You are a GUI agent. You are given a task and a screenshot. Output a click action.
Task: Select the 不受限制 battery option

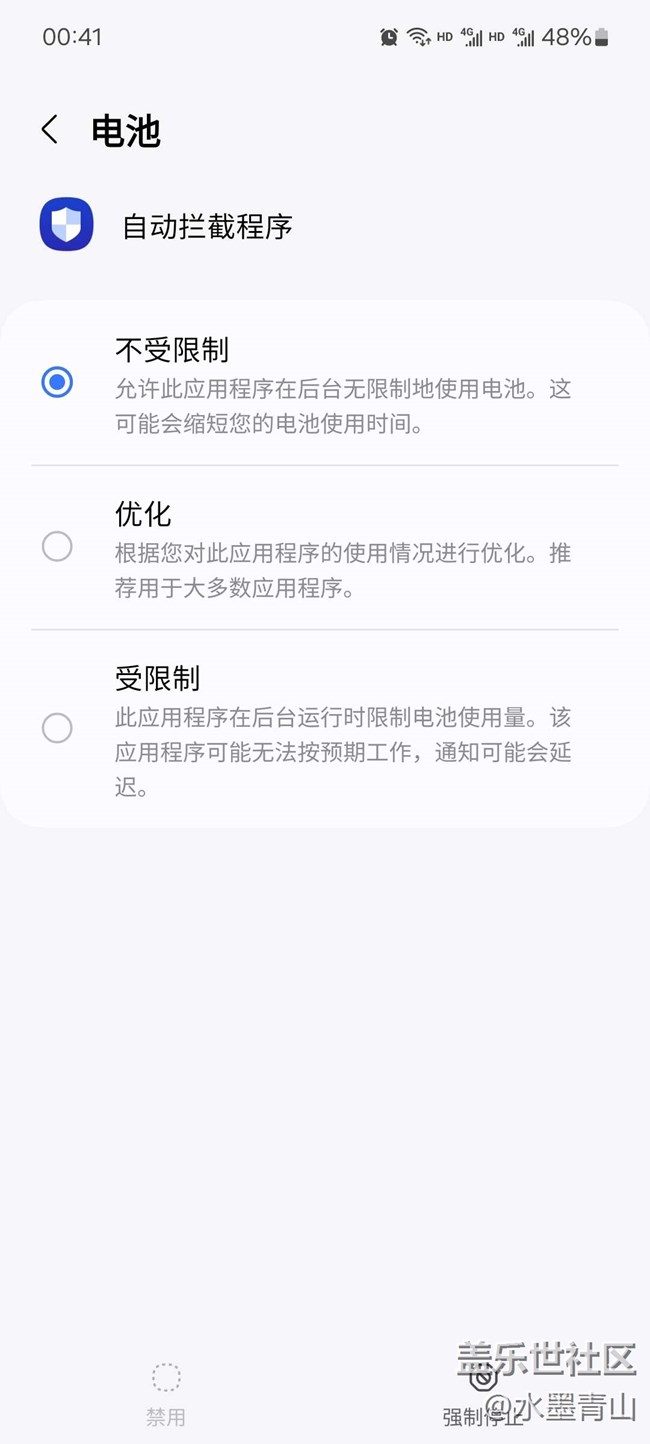(57, 382)
